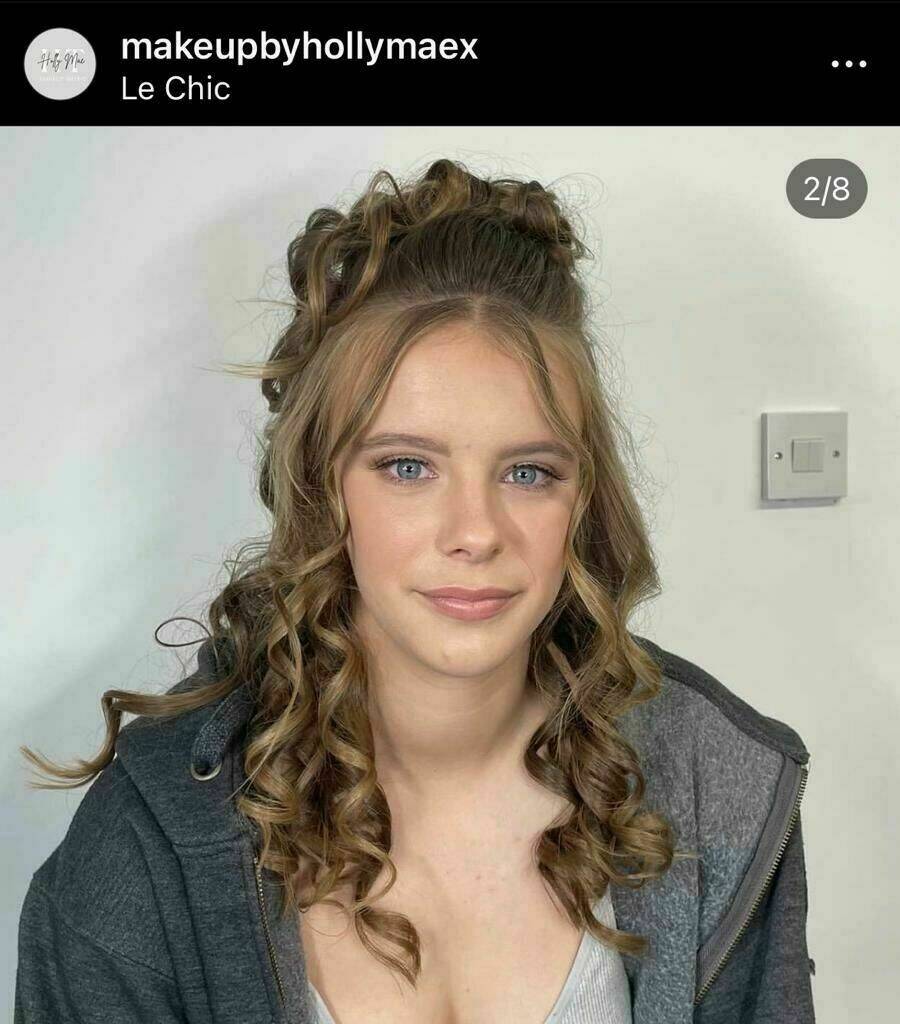Open the makeupbyhollymaex username link
Screen dimensions: 900x1024
(299, 45)
